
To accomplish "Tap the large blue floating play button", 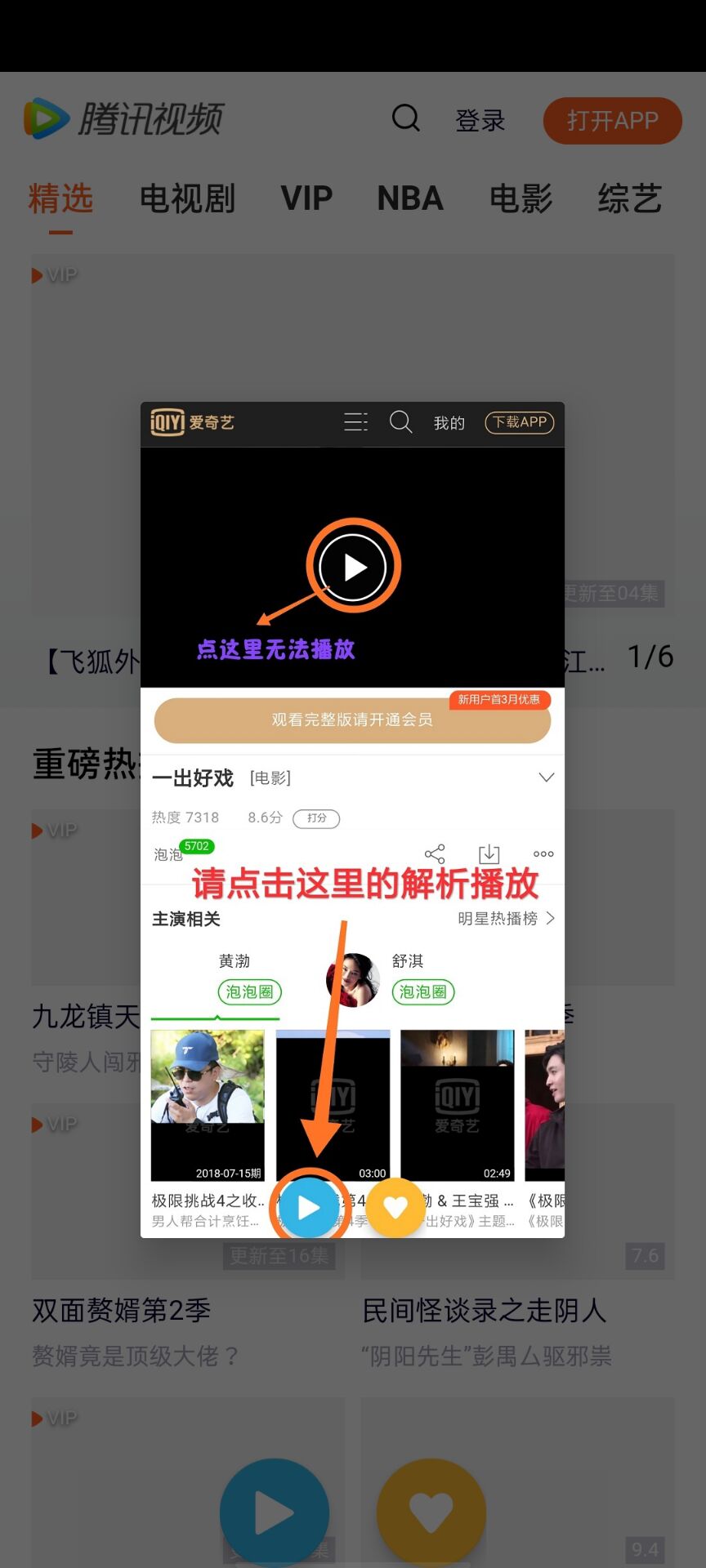I will point(275,1512).
